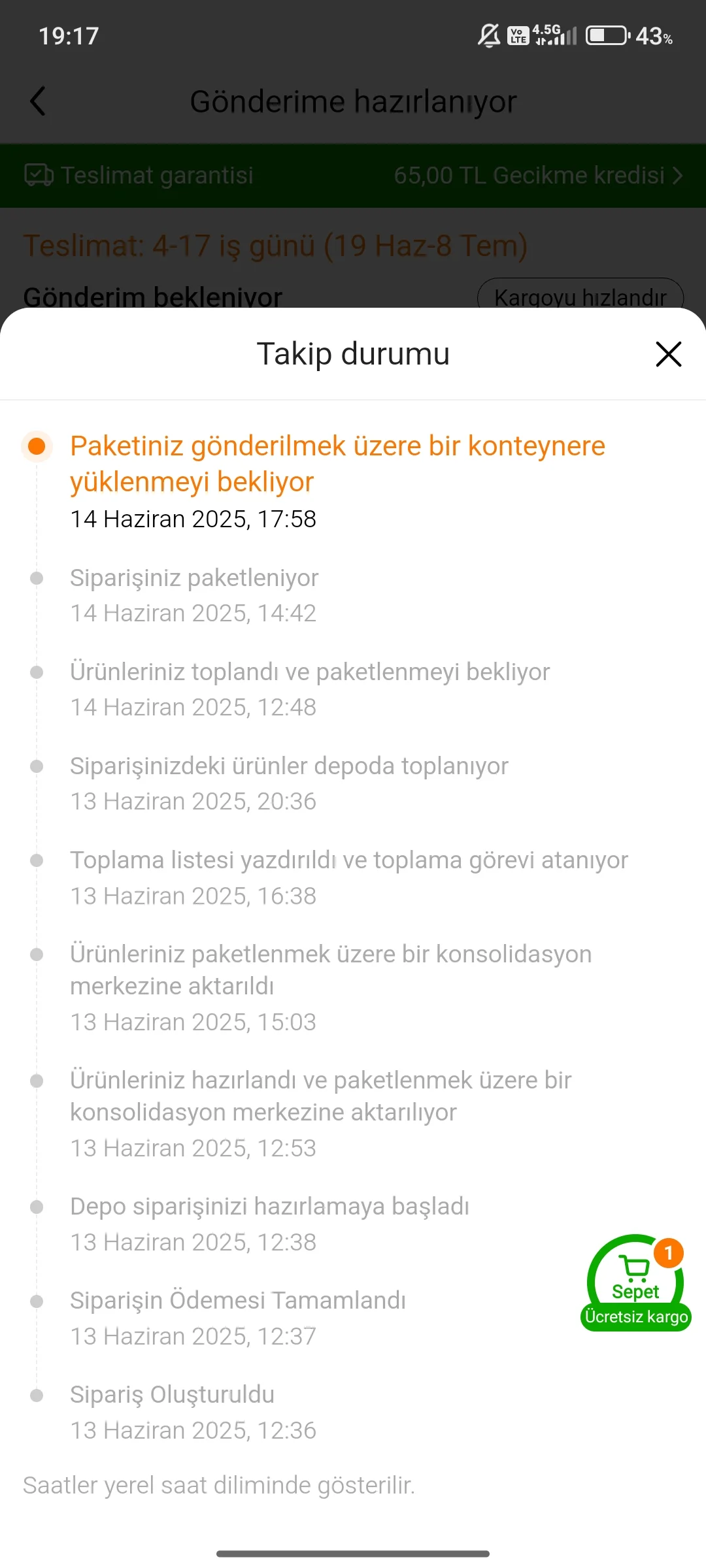This screenshot has width=706, height=1568.
Task: Tap the Kargoyu hızlandır button
Action: 580,295
